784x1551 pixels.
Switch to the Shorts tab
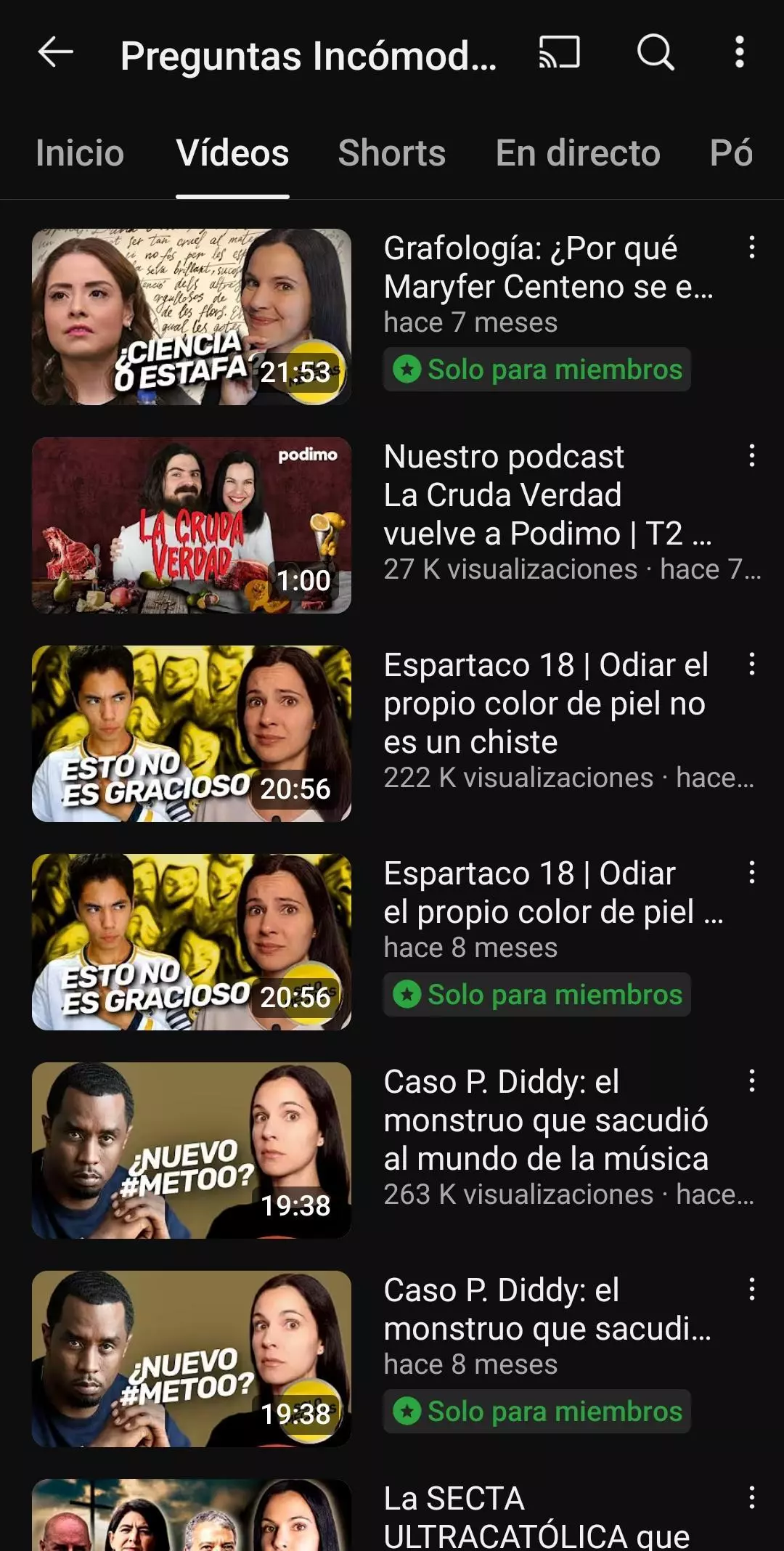point(392,153)
